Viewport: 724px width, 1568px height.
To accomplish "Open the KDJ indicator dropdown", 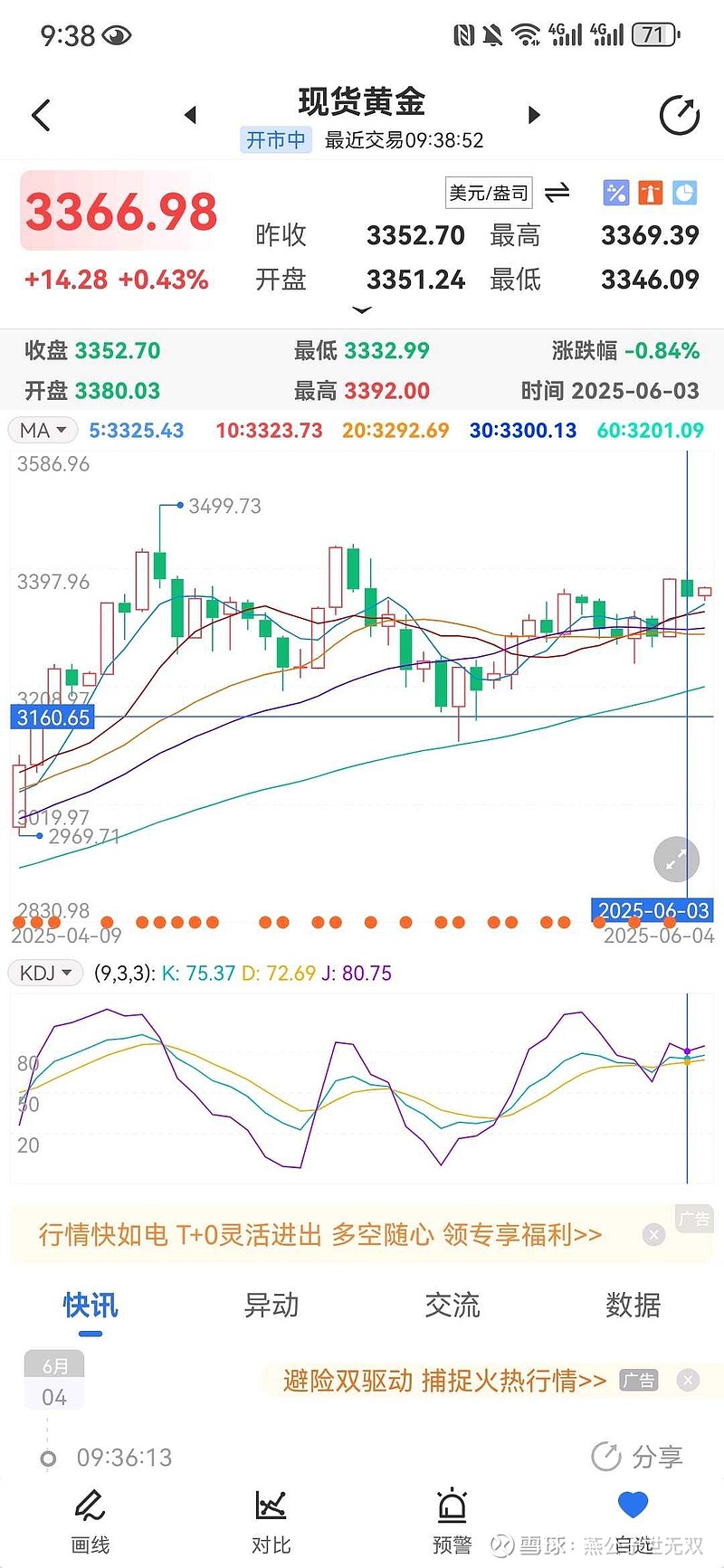I will 45,973.
